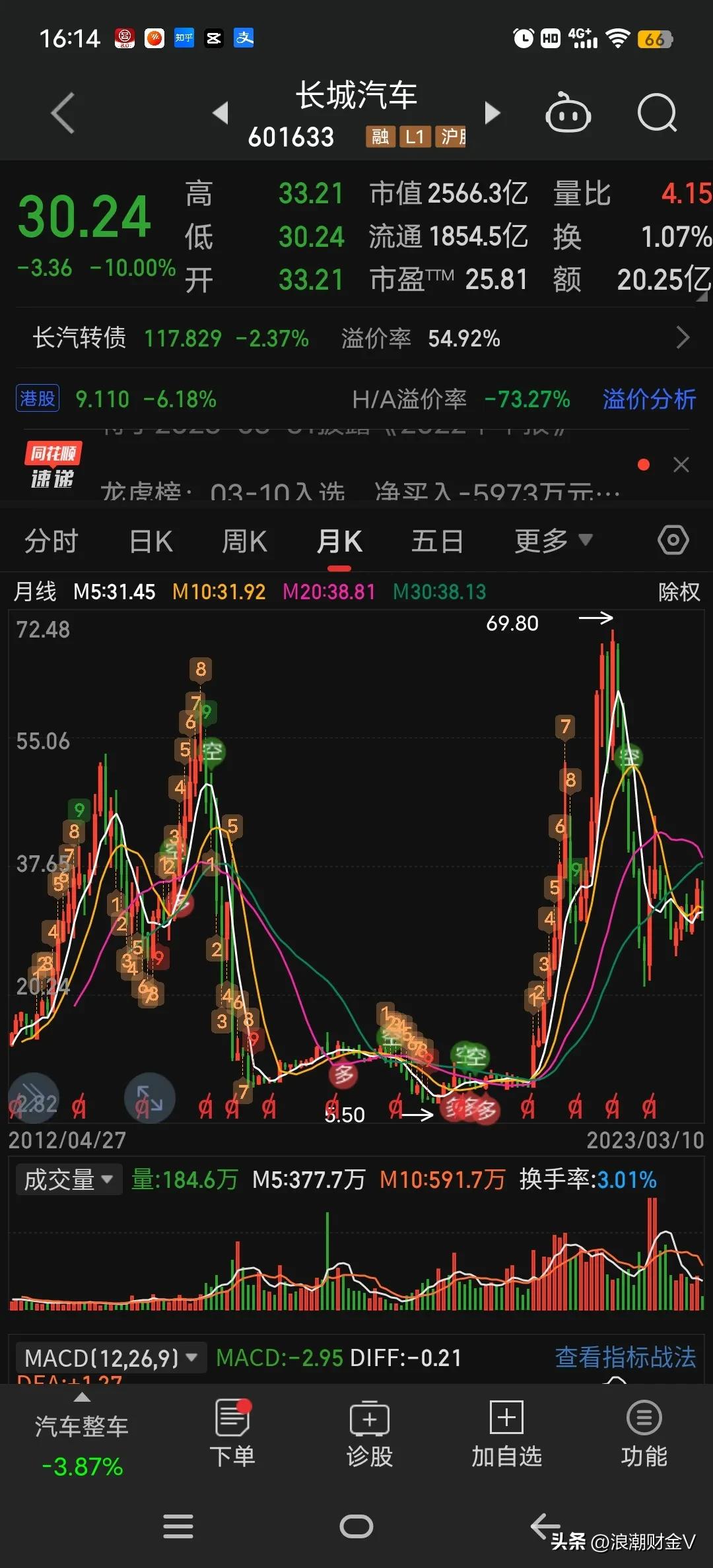
Task: Tap the 长汽转债 convertible bond row
Action: [x=79, y=338]
